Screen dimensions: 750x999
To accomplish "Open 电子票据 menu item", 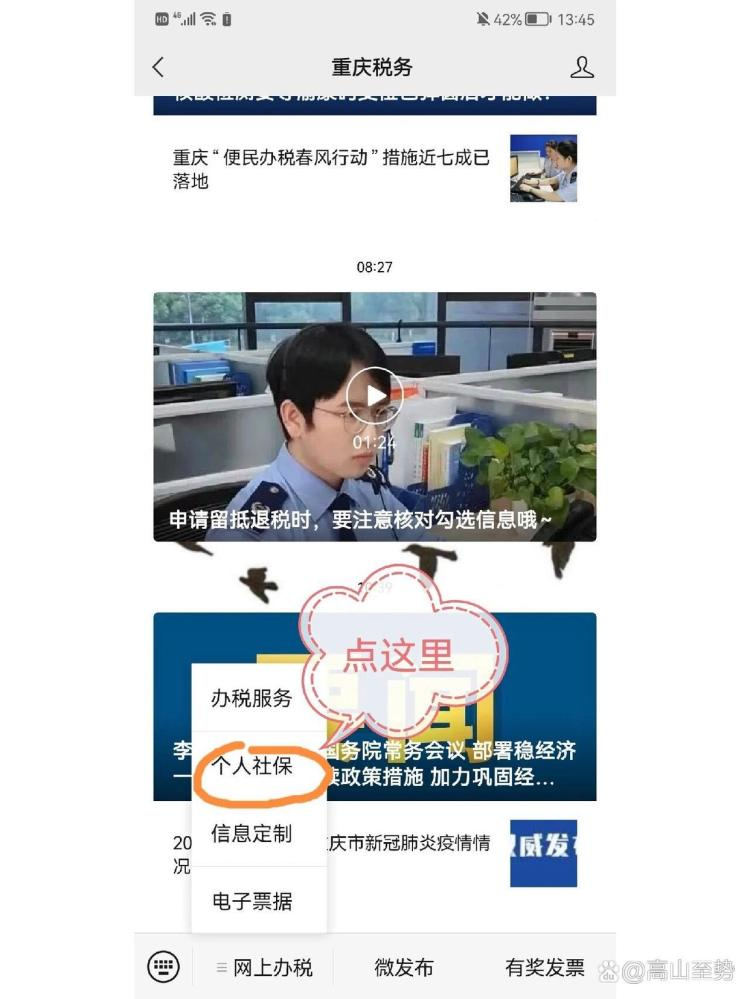I will click(x=252, y=901).
